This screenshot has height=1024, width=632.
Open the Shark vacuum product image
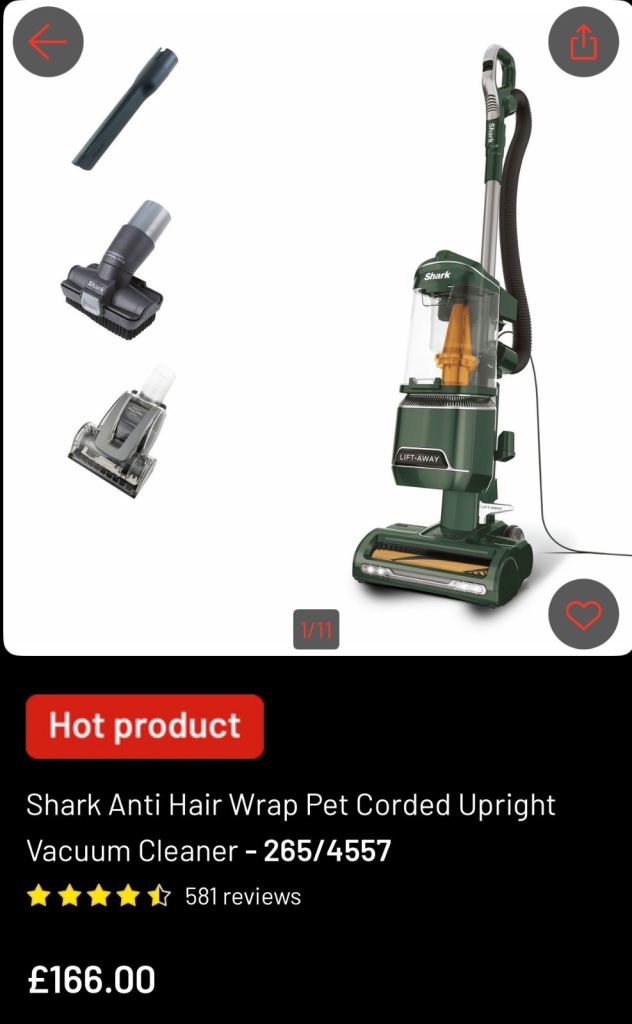(440, 330)
